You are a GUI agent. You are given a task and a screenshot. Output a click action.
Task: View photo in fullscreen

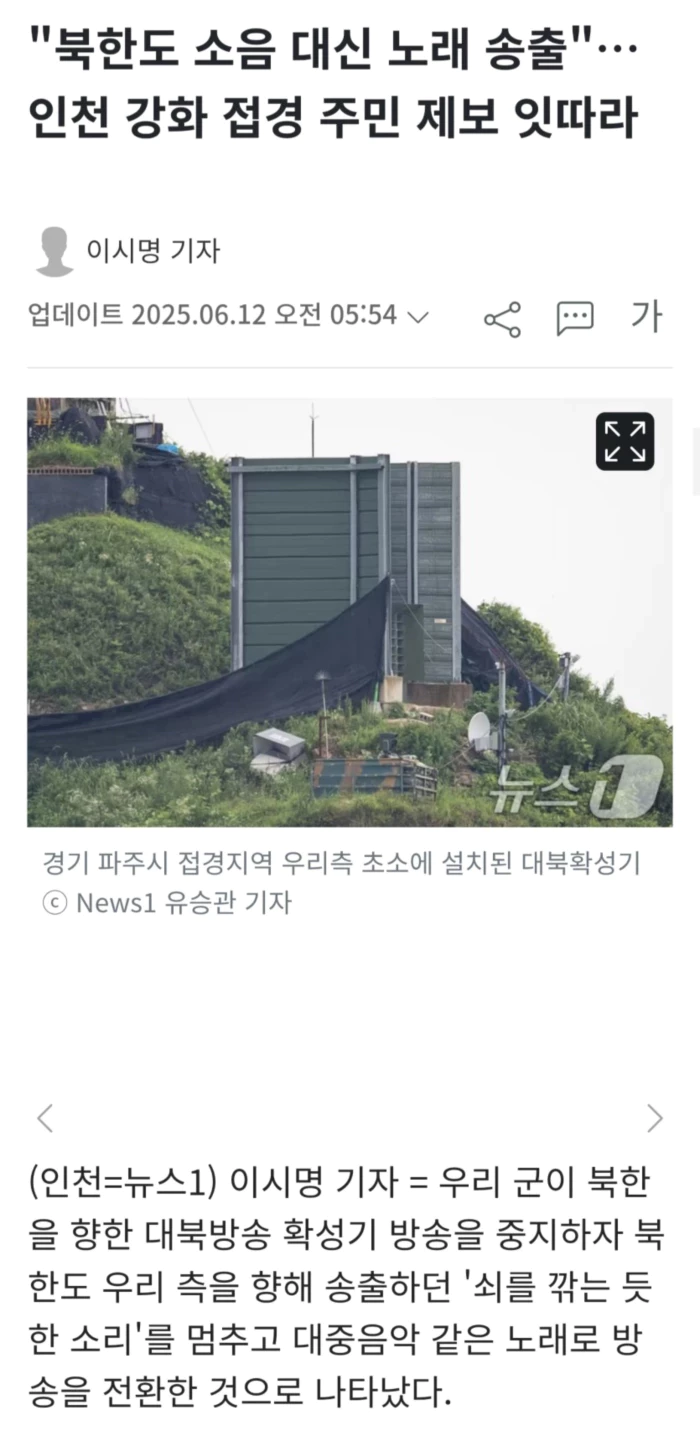[x=625, y=441]
